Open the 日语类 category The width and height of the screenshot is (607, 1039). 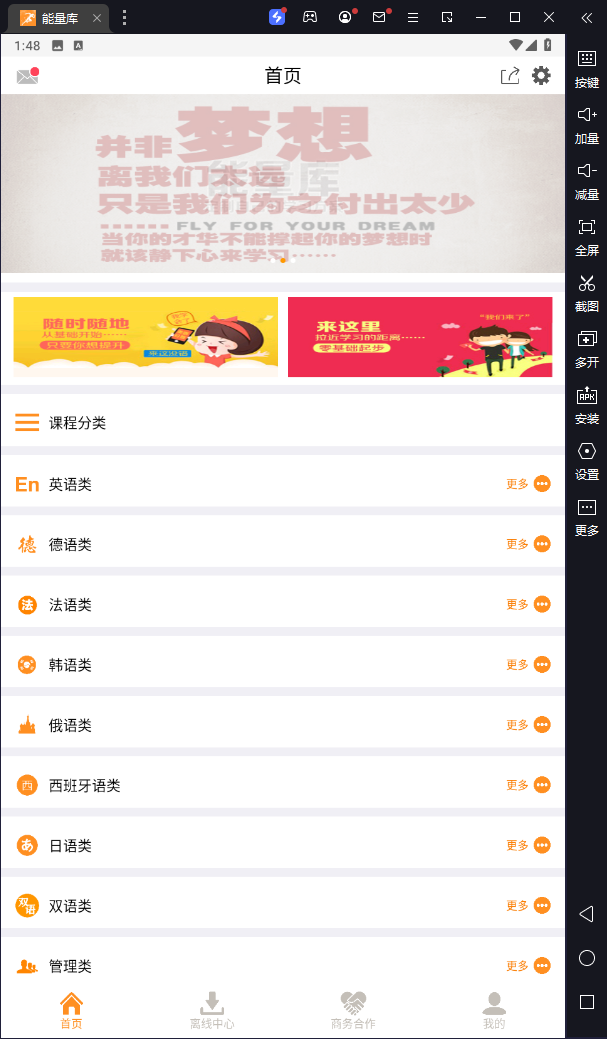[x=70, y=846]
